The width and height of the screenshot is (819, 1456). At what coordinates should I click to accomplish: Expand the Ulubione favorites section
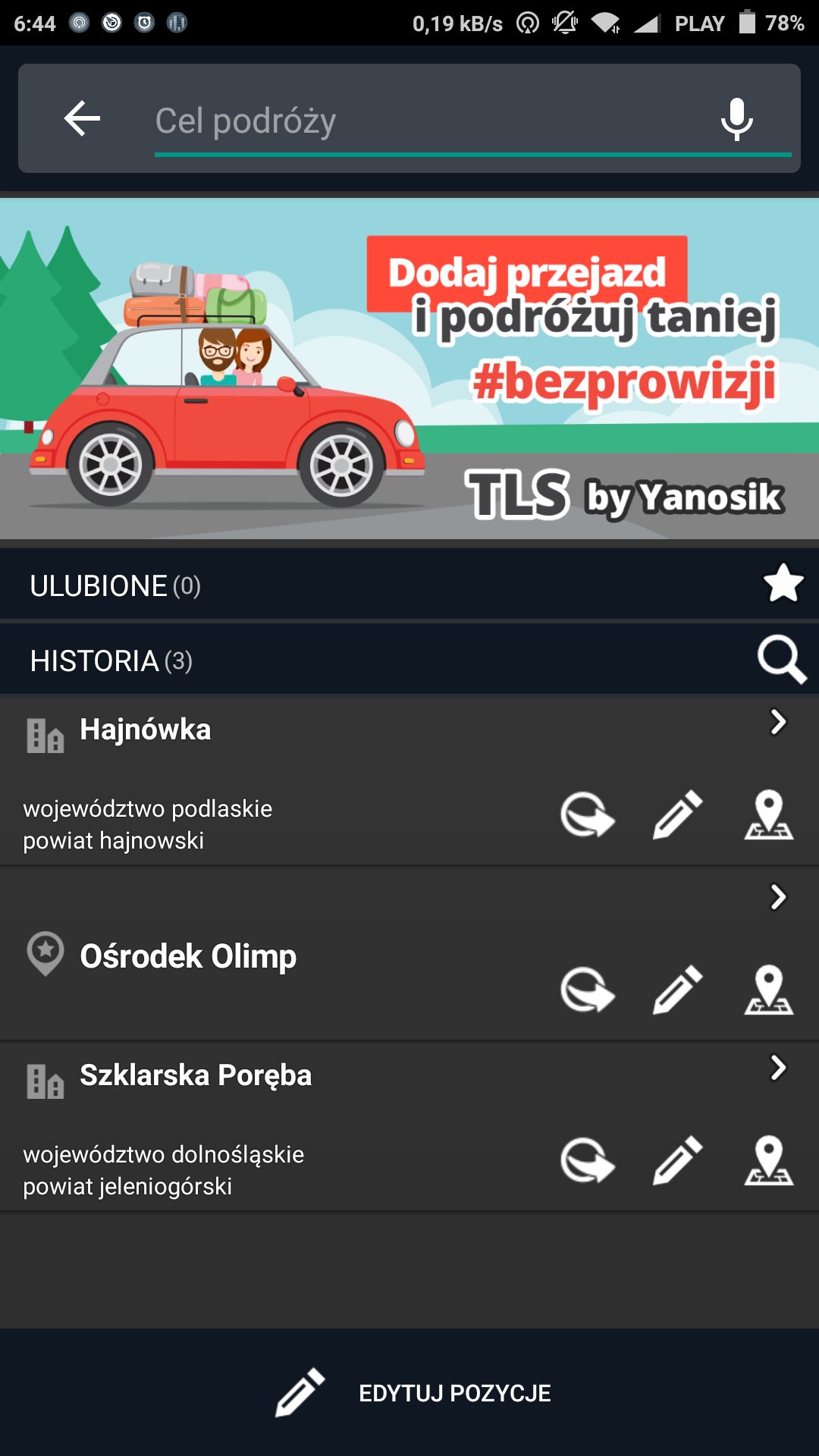pos(409,585)
